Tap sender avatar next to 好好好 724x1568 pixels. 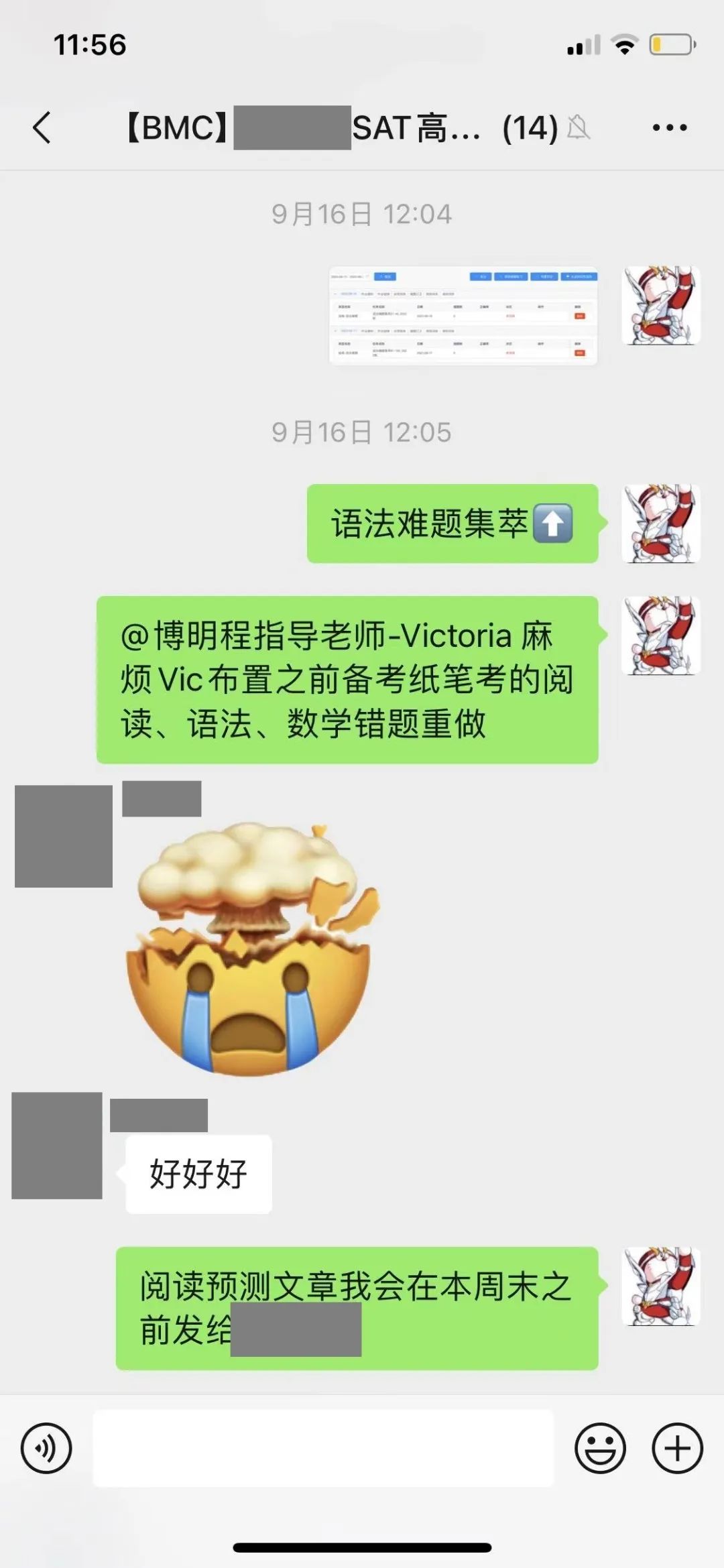[58, 1145]
